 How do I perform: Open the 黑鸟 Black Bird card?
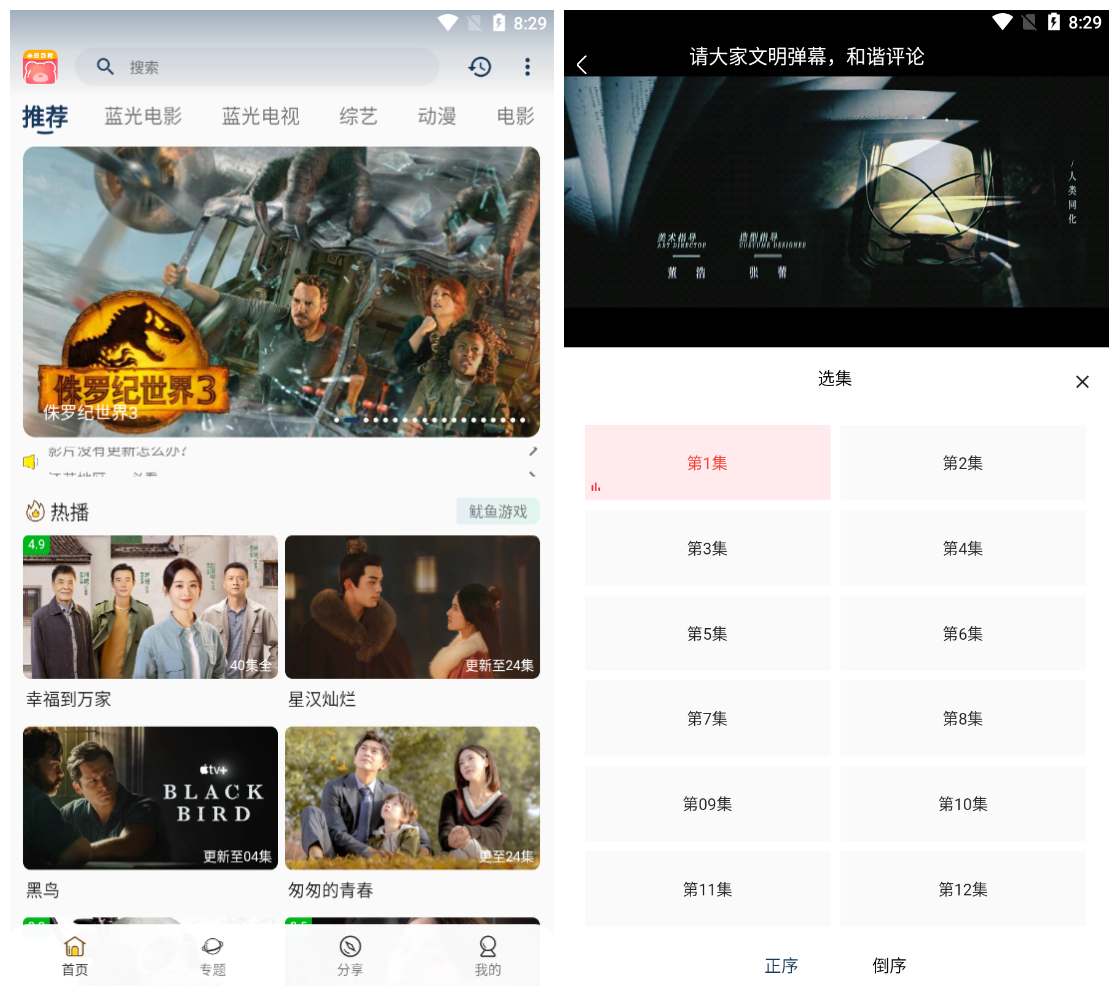click(150, 797)
